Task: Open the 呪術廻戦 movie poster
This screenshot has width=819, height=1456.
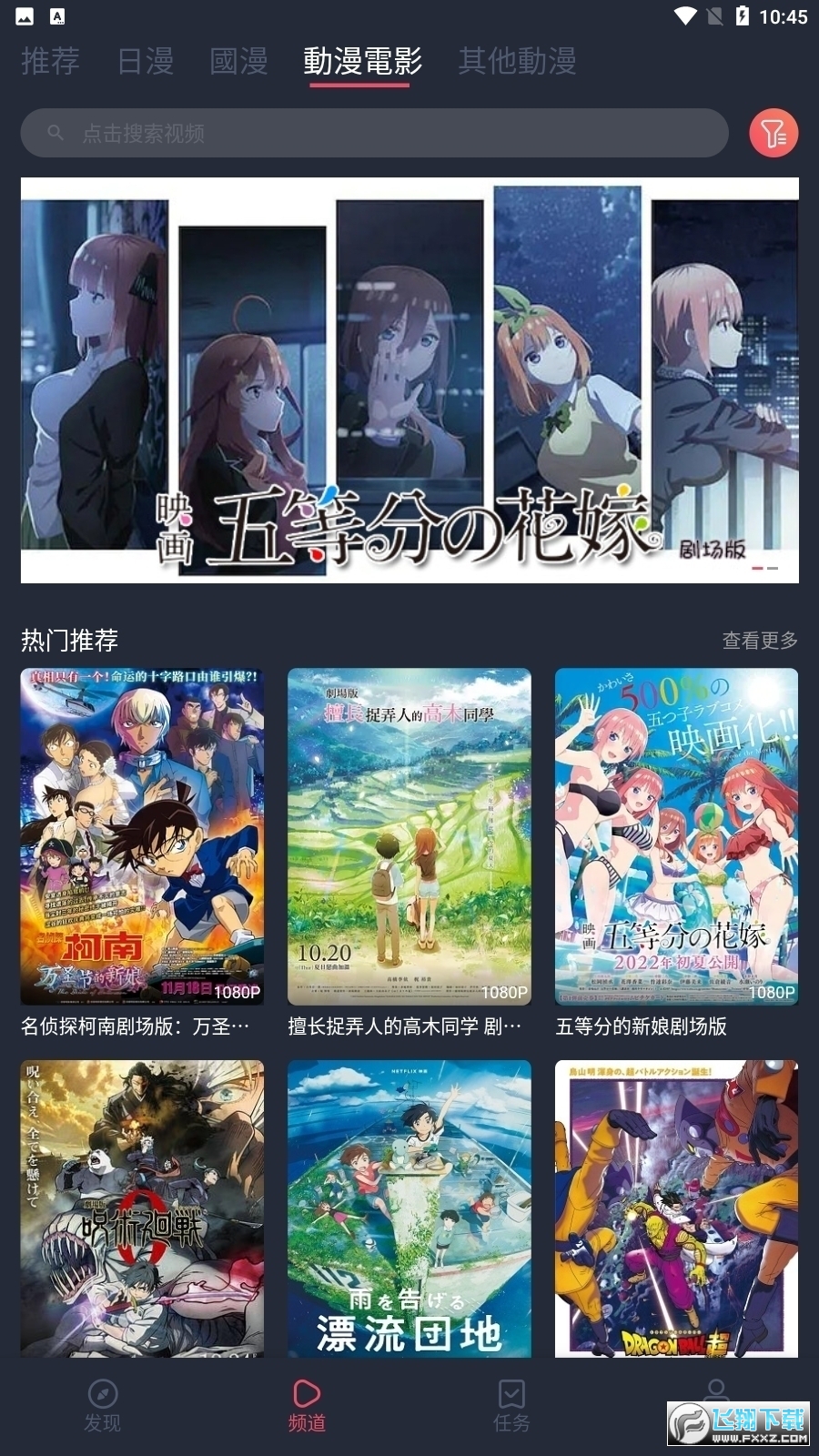Action: click(141, 1210)
